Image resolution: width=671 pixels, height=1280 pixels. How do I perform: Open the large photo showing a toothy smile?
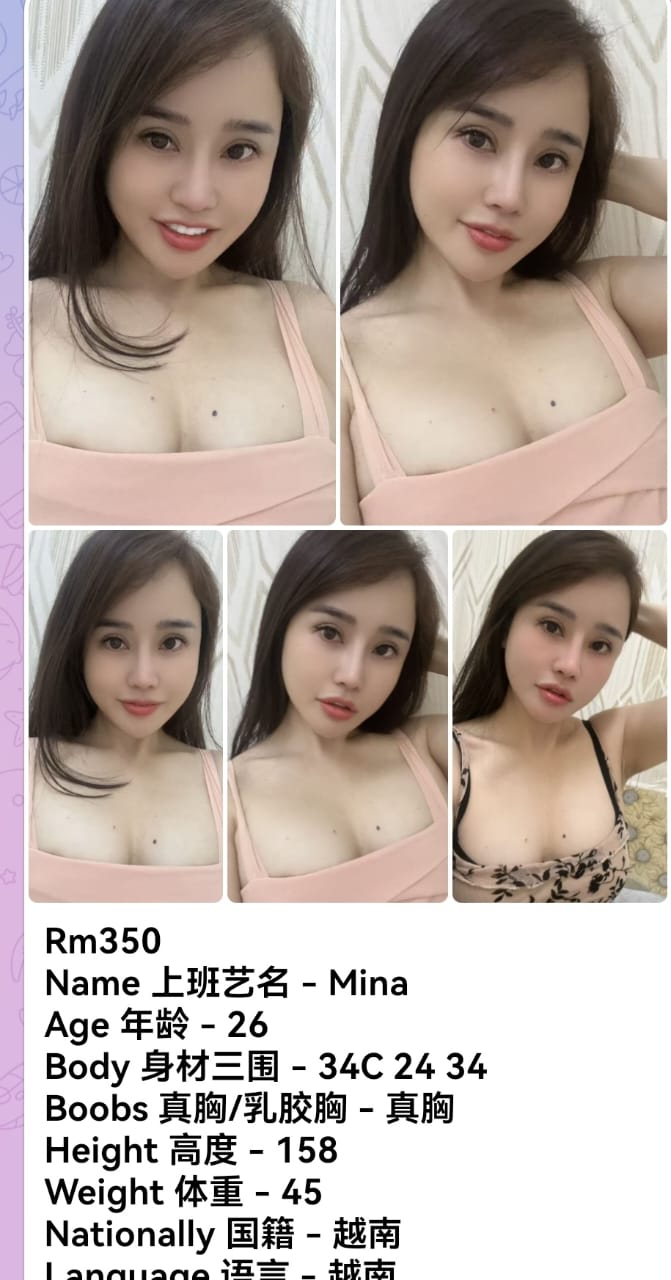click(x=182, y=262)
